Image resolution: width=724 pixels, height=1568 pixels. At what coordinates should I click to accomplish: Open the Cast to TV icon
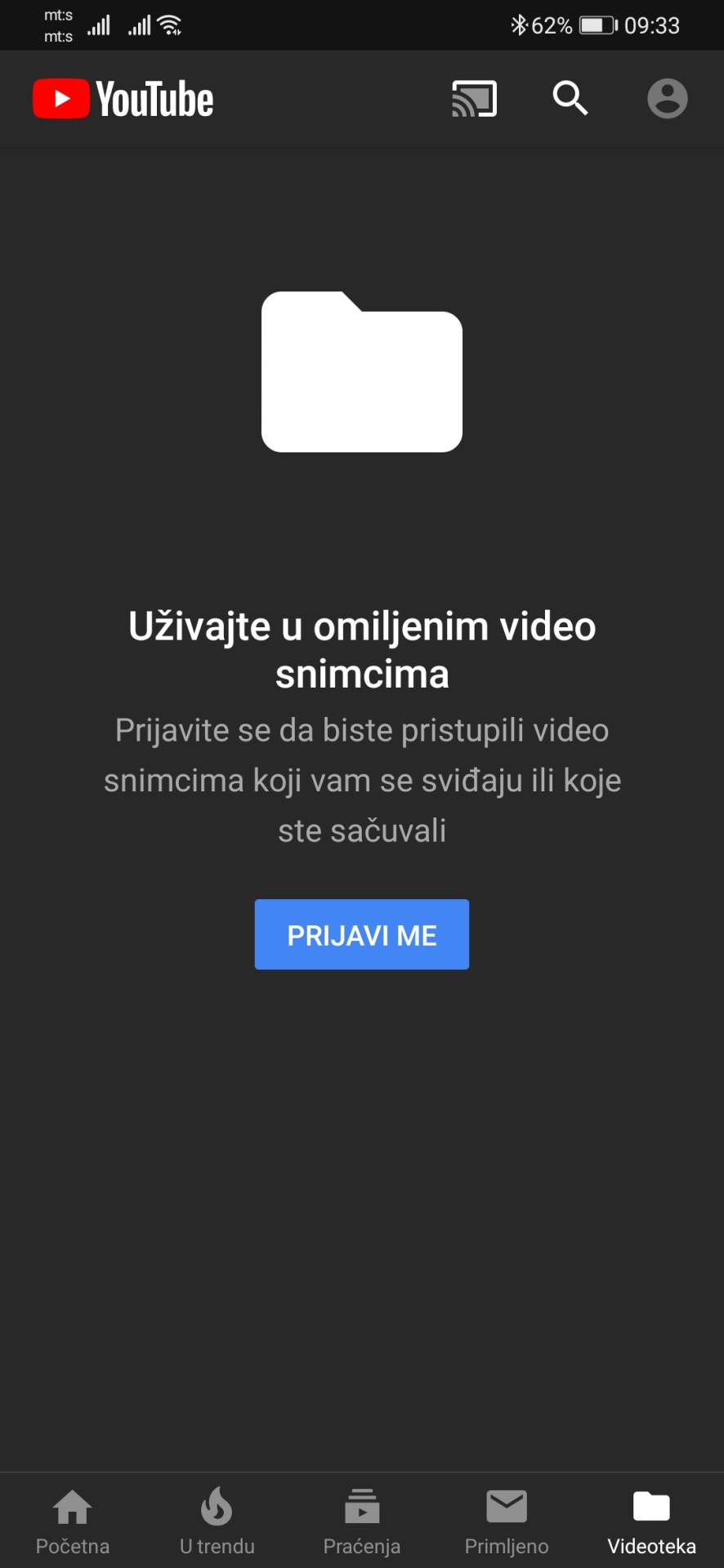tap(475, 98)
